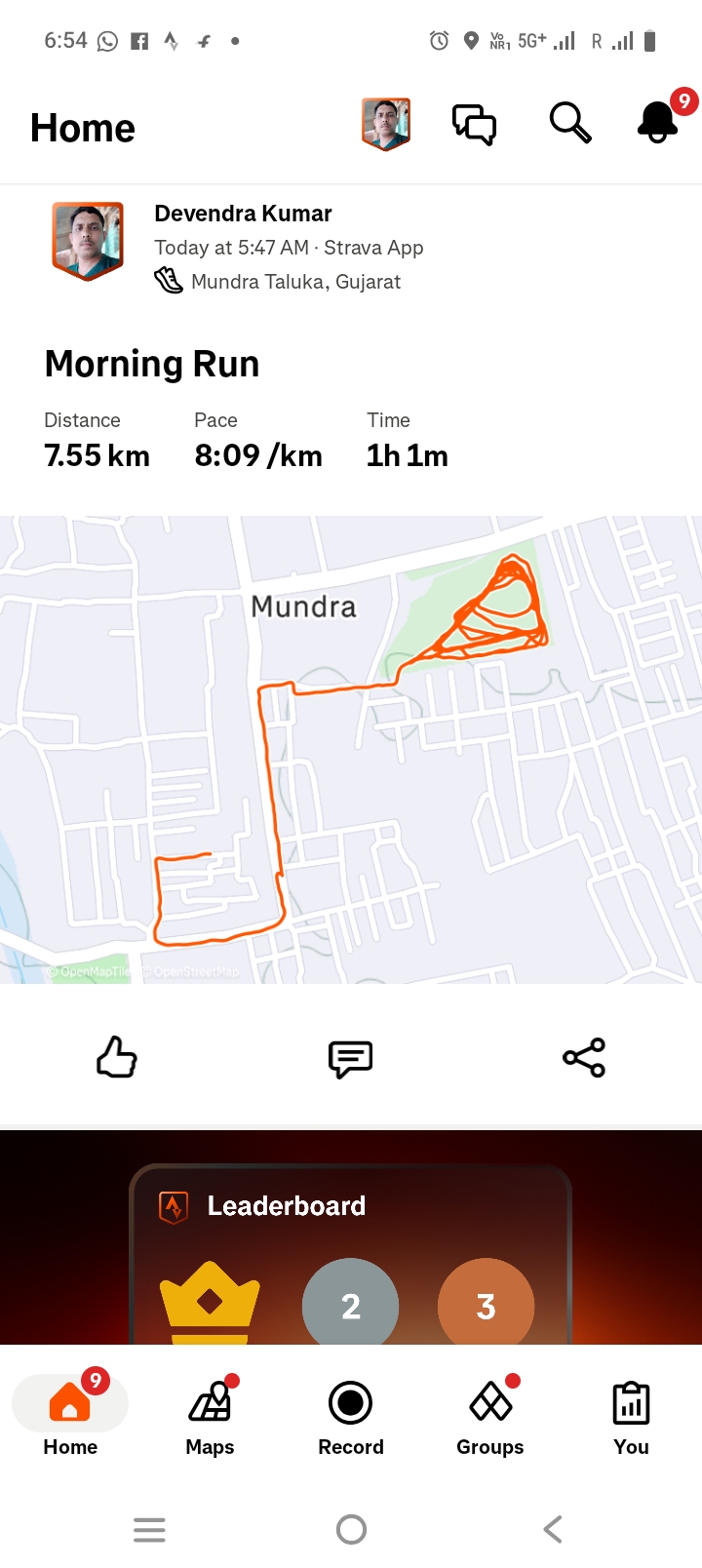The width and height of the screenshot is (702, 1568).
Task: Switch to the Groups tab
Action: click(490, 1416)
